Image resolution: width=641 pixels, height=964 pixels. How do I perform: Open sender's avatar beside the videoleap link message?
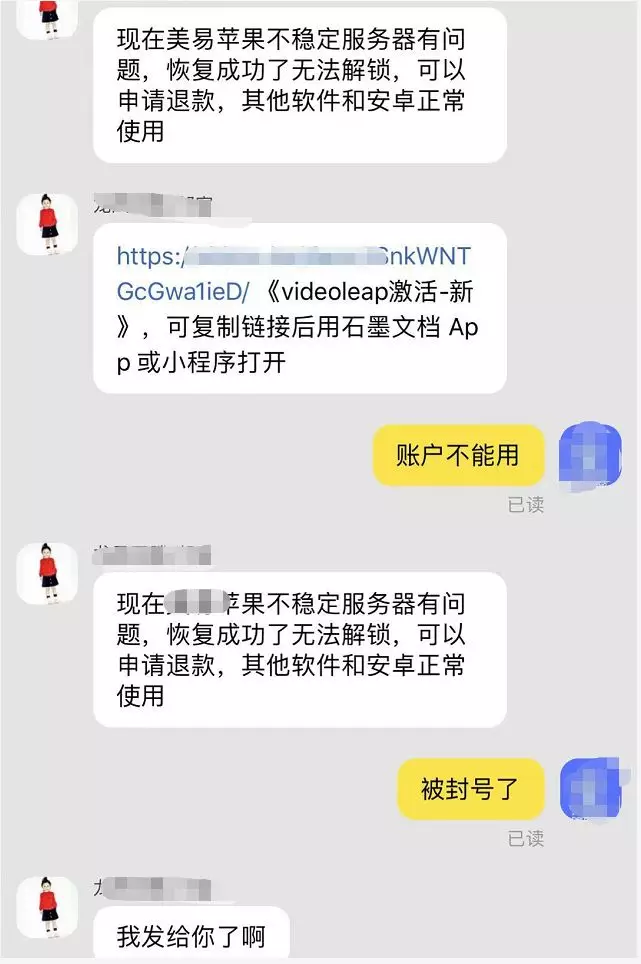(x=47, y=224)
